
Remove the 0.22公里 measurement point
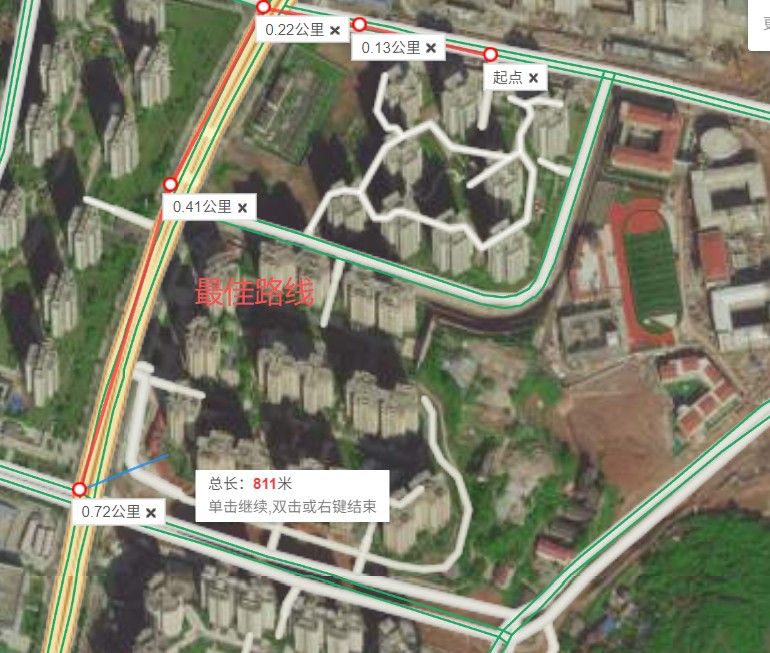tap(335, 30)
